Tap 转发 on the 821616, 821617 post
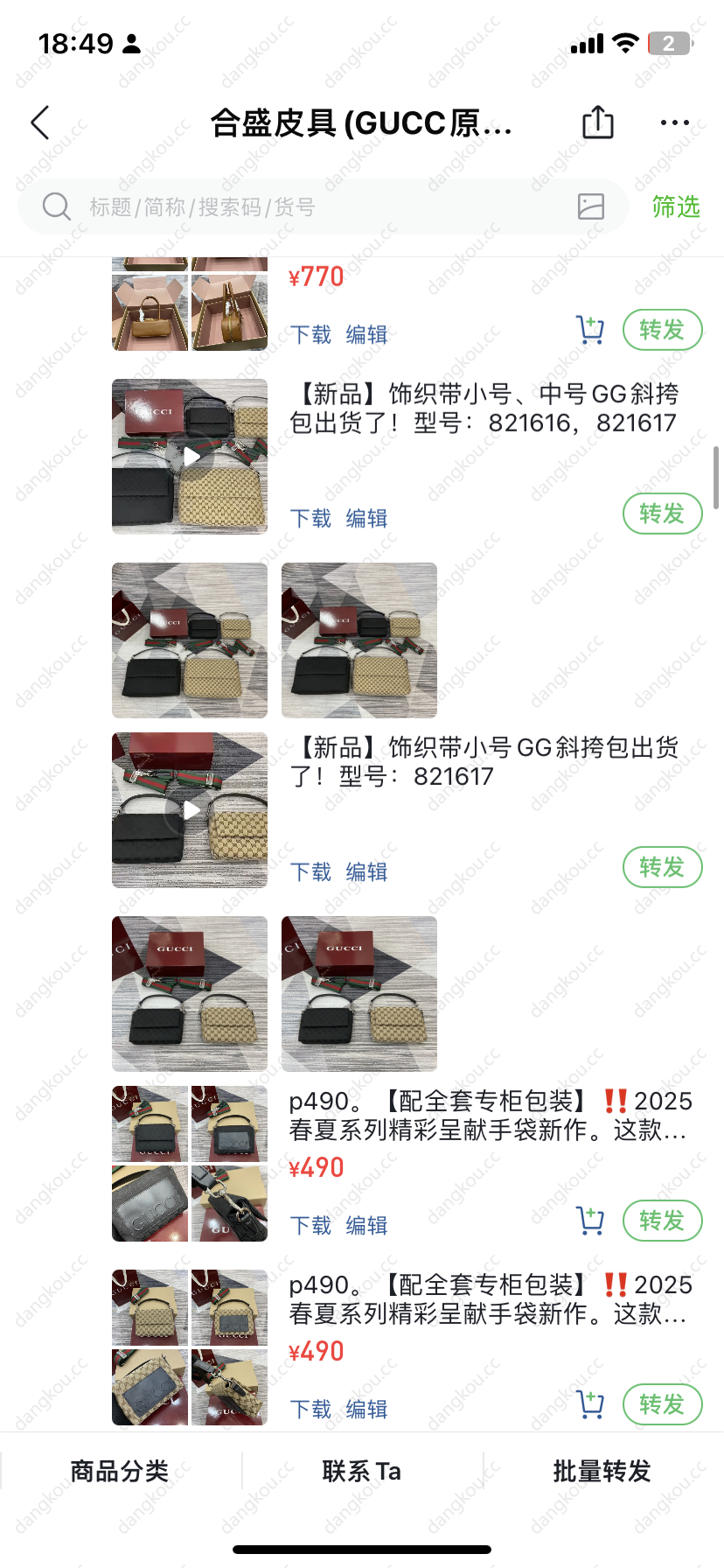The image size is (724, 1568). tap(662, 514)
